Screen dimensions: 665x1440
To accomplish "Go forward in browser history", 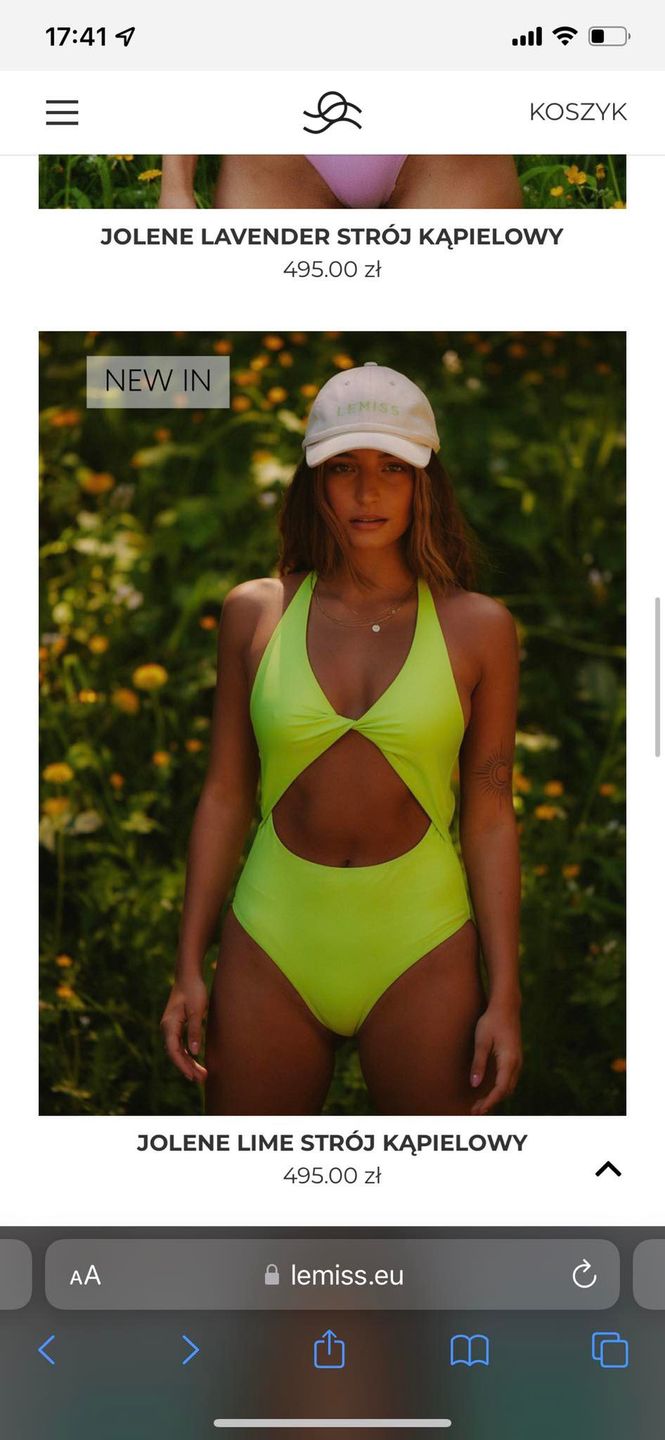I will click(x=190, y=1351).
